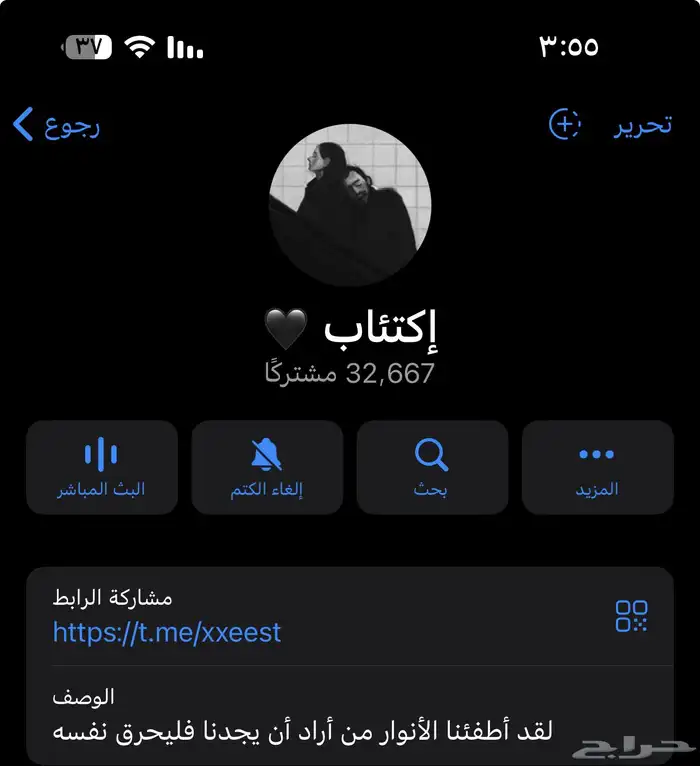The height and width of the screenshot is (766, 700).
Task: Search the channel with بحث
Action: coord(431,467)
